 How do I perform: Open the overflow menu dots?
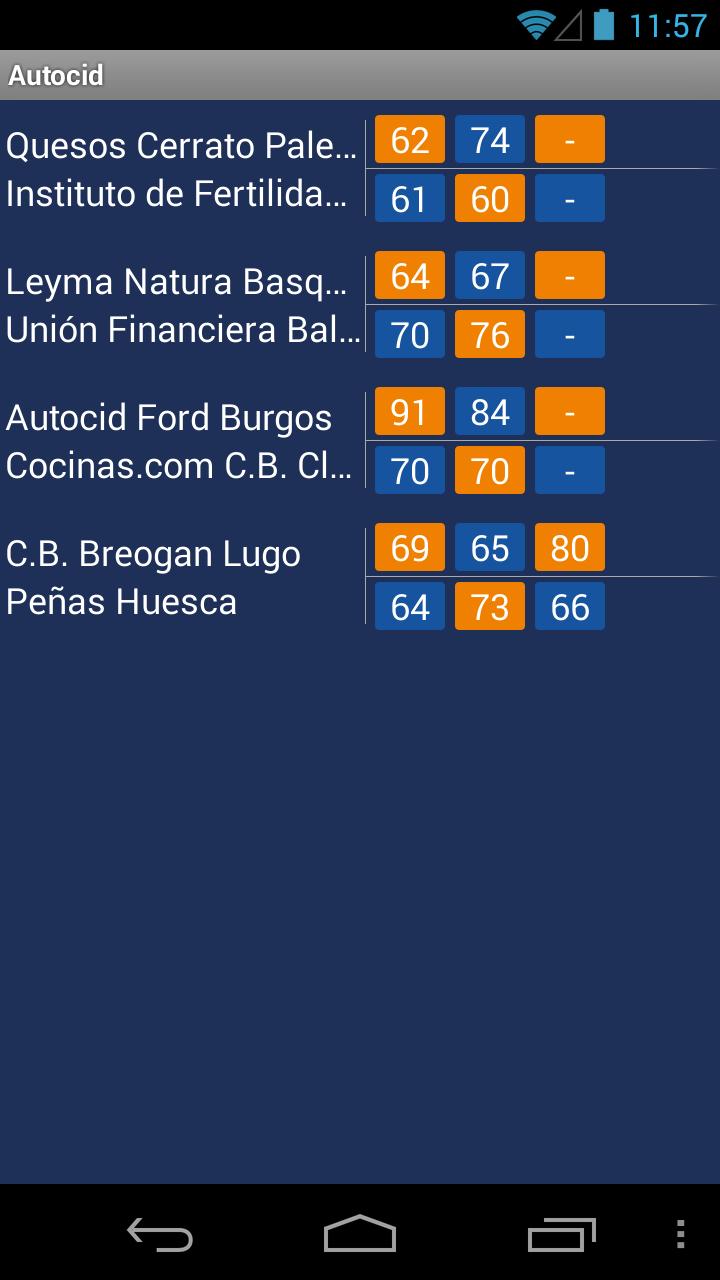(x=681, y=1234)
